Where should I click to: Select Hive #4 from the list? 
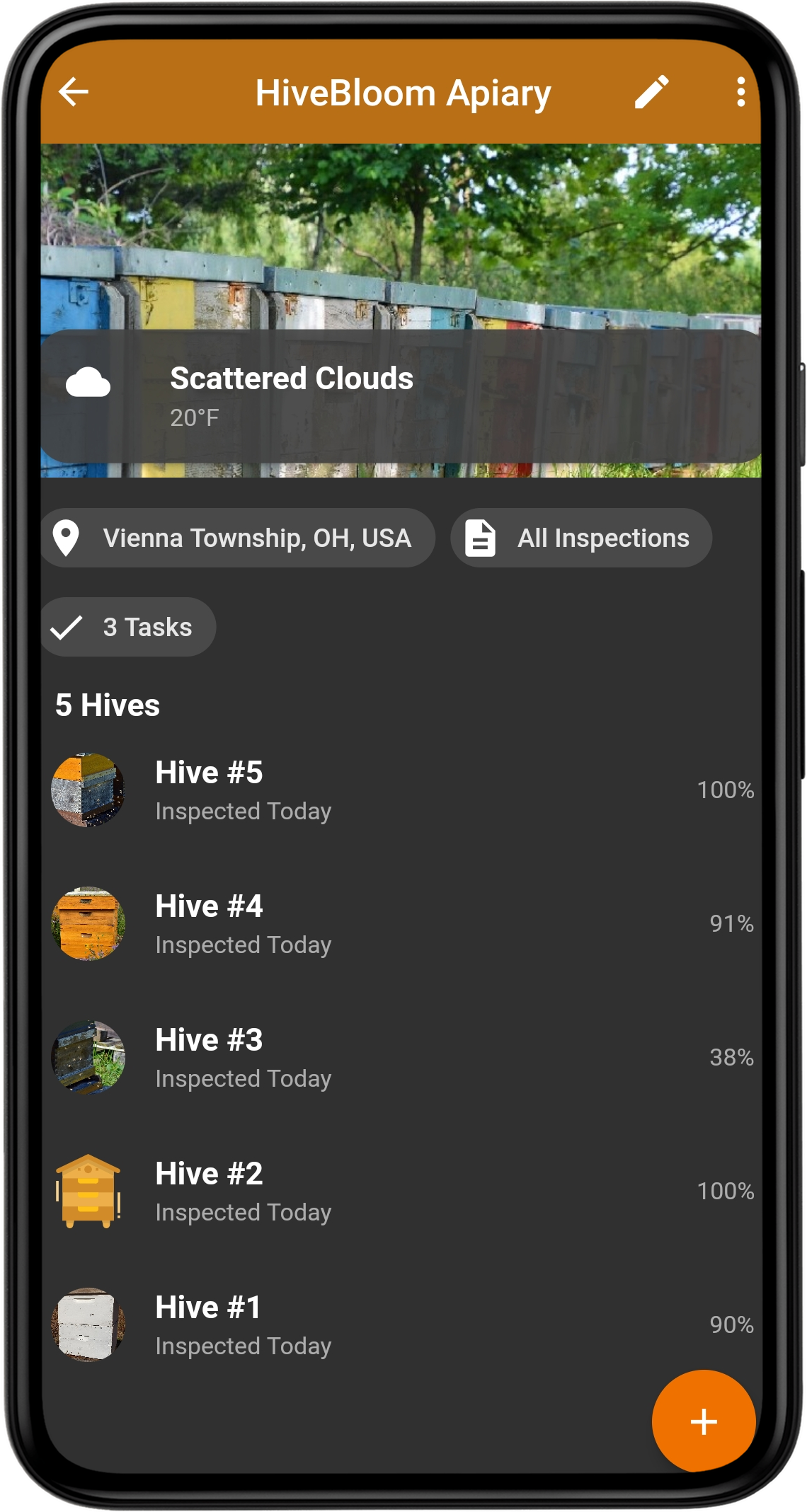[401, 924]
